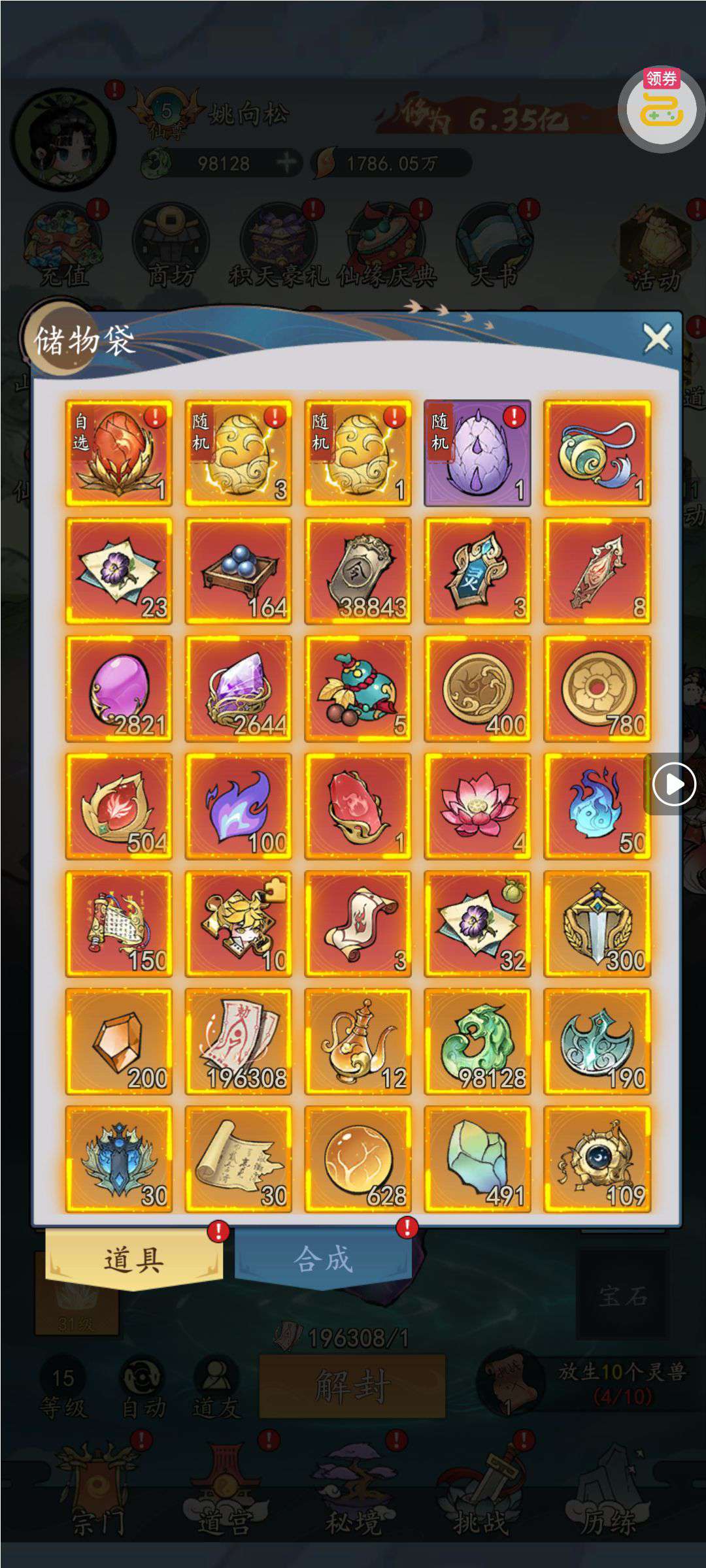Select the green jade dragon item 98128
The width and height of the screenshot is (706, 1568).
click(x=477, y=1041)
